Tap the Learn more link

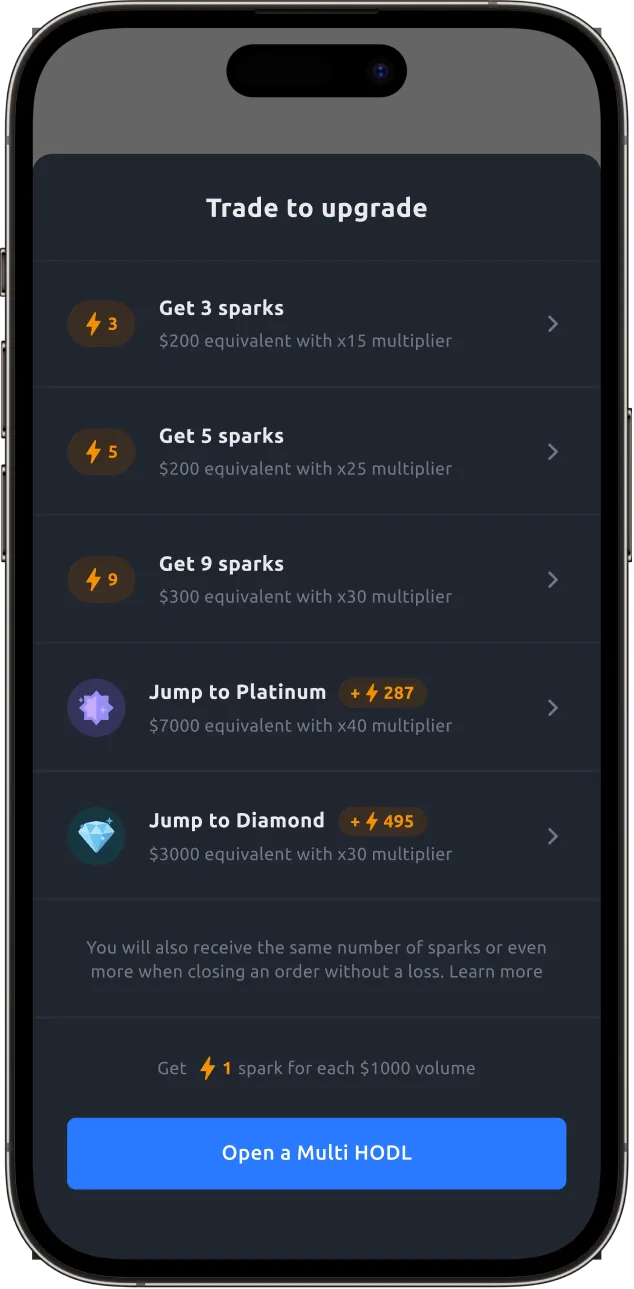(496, 971)
